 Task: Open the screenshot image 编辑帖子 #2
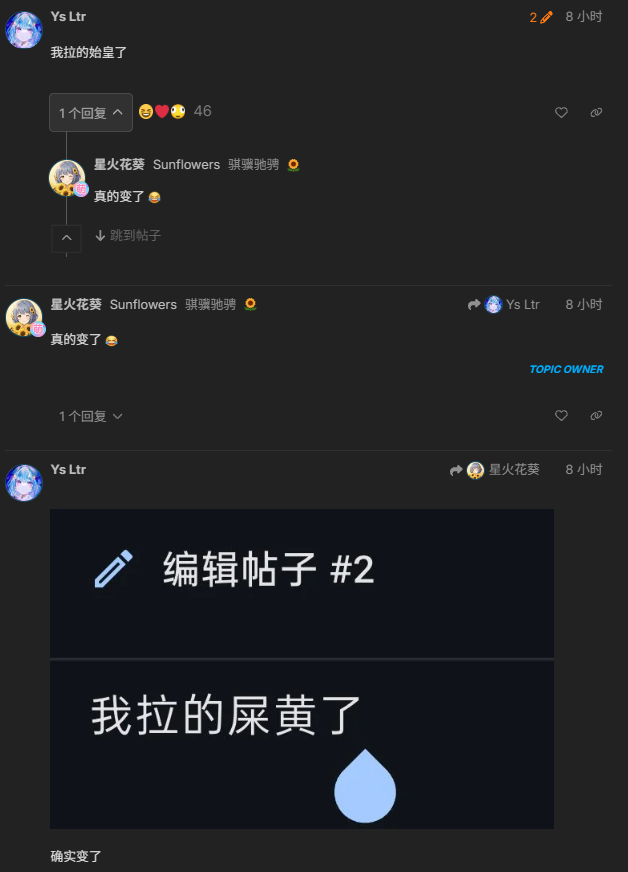(x=301, y=668)
